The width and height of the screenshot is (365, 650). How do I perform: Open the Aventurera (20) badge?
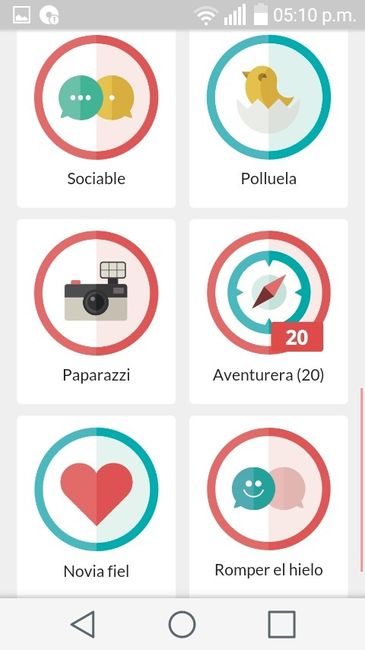[x=268, y=311]
